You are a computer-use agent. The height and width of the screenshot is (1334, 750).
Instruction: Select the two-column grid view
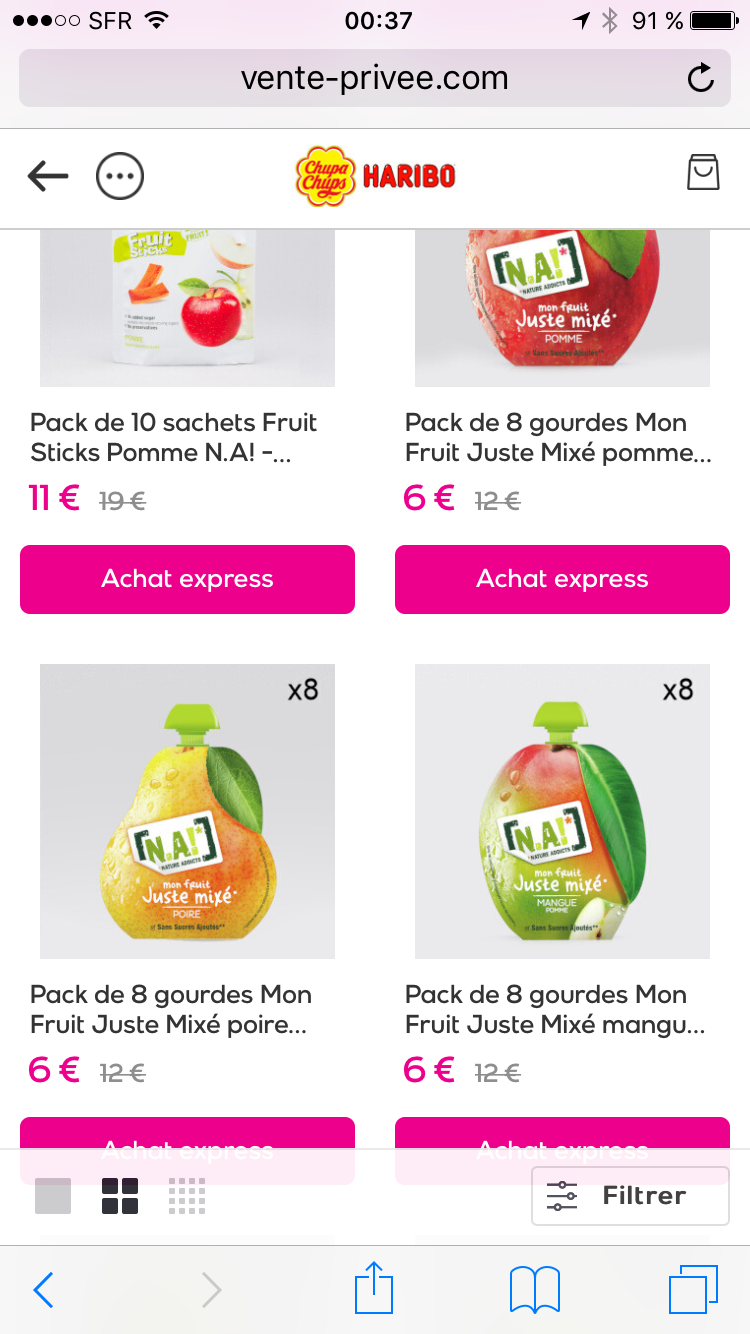coord(120,1196)
